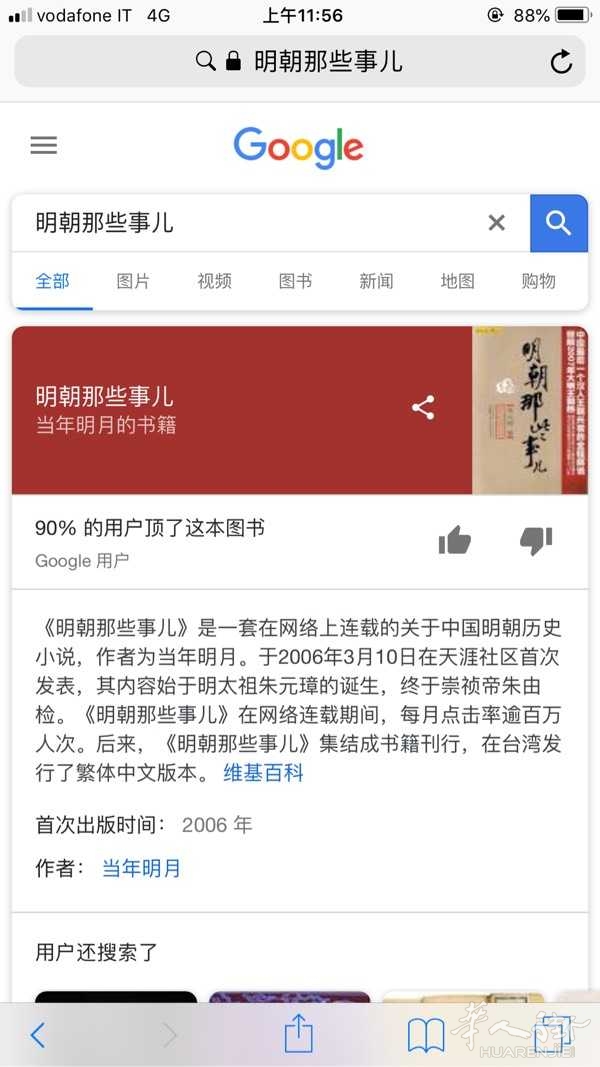Switch to the 地图 tab
Image resolution: width=600 pixels, height=1067 pixels.
pyautogui.click(x=457, y=281)
